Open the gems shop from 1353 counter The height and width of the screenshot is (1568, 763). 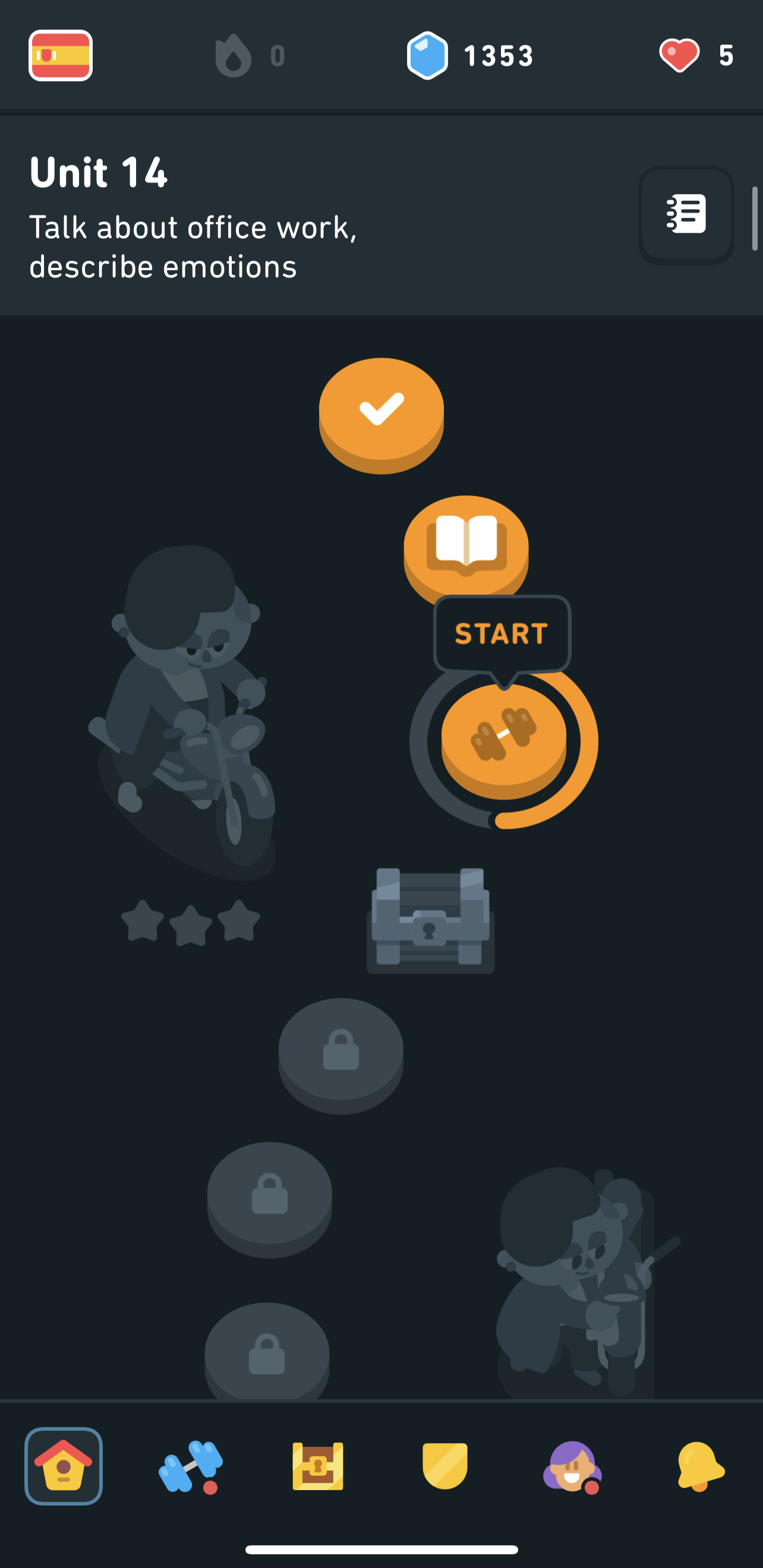[469, 55]
